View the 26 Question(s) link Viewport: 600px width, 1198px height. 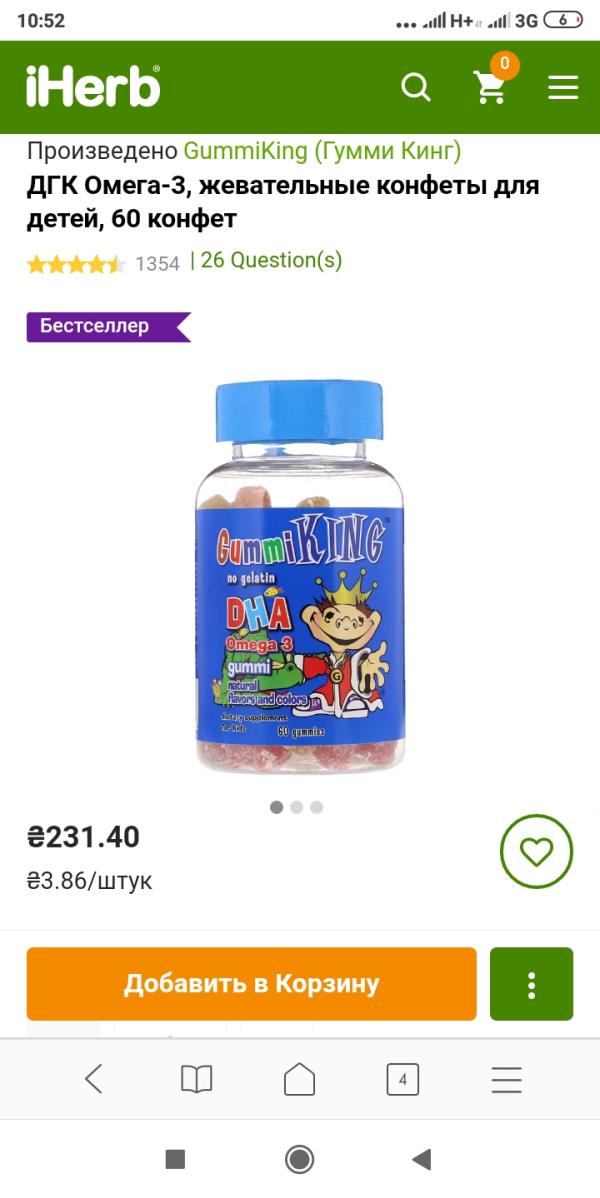coord(271,261)
